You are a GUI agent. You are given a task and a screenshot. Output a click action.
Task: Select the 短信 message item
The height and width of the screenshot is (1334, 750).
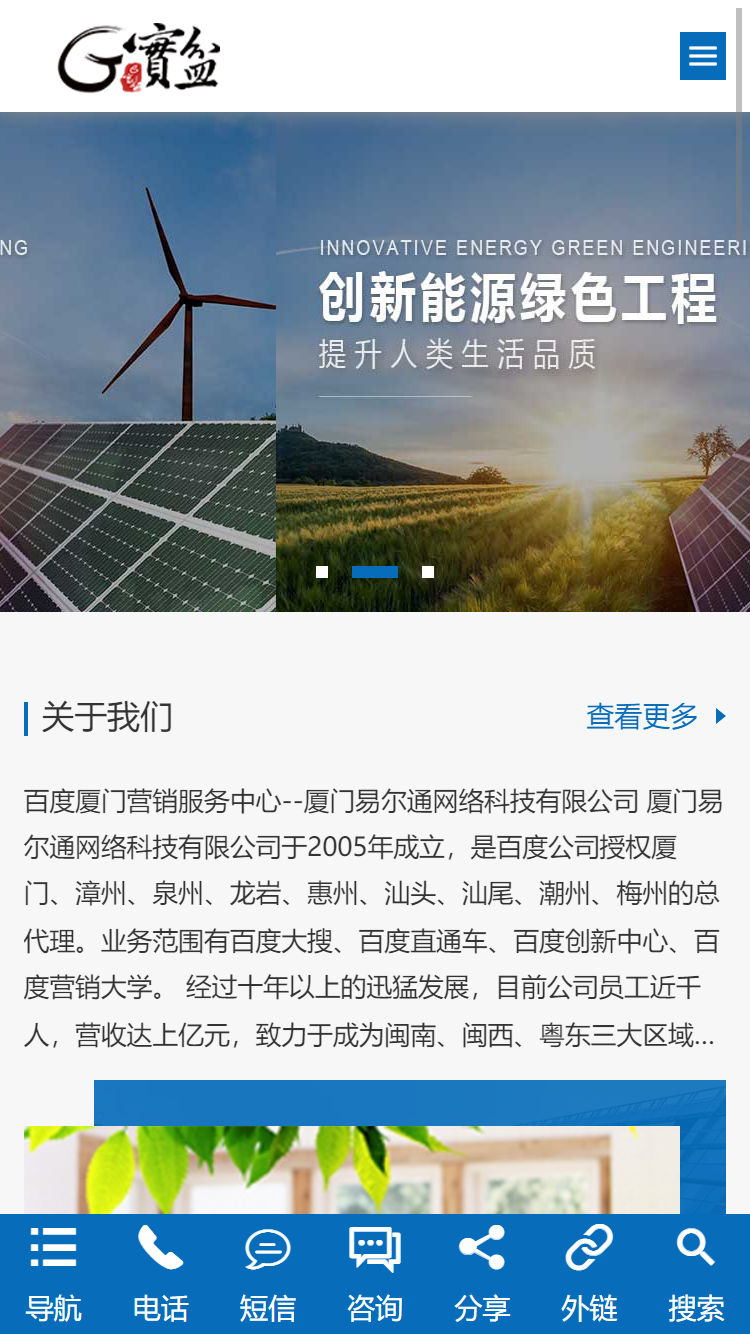[268, 1274]
